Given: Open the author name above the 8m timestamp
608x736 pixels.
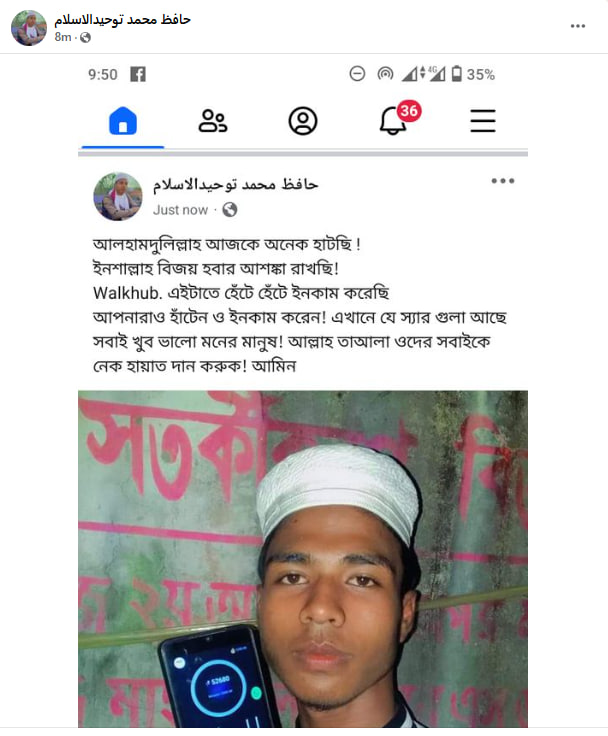Looking at the screenshot, I should tap(122, 19).
